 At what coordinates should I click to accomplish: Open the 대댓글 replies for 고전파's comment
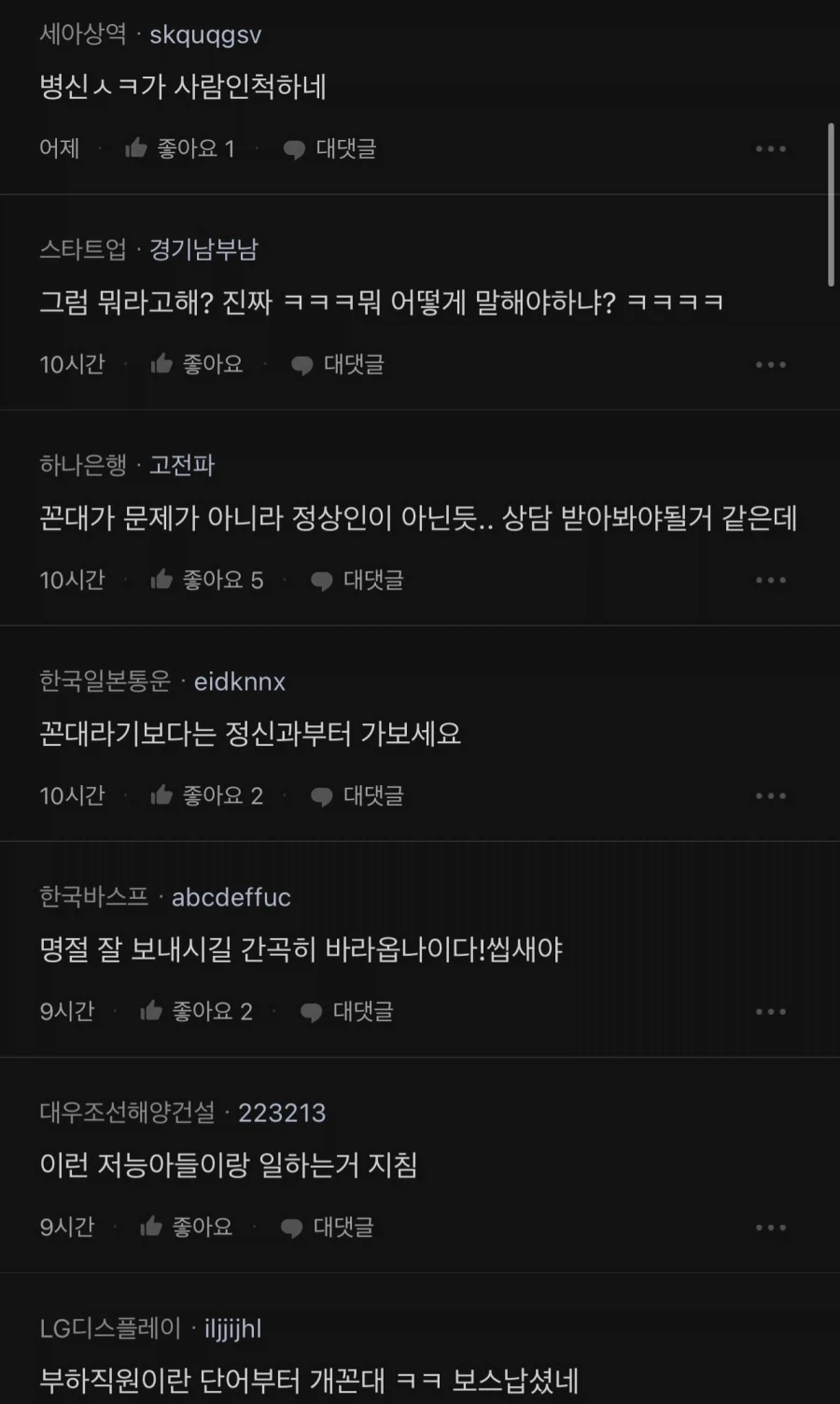(373, 580)
